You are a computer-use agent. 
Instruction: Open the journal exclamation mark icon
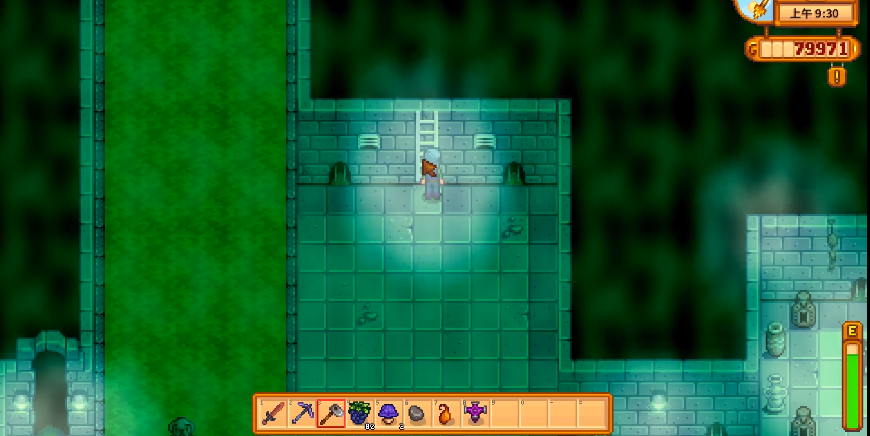pyautogui.click(x=836, y=75)
